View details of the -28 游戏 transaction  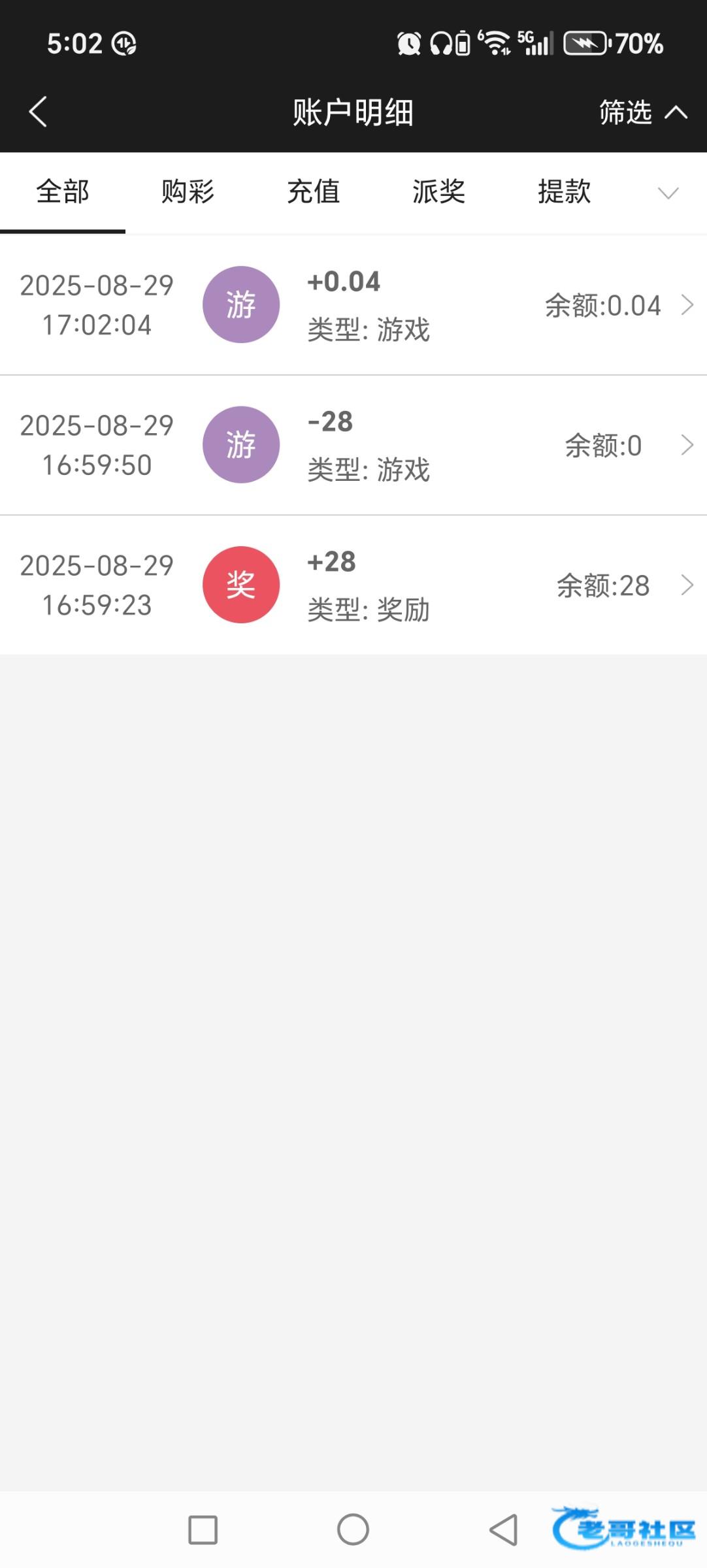tap(353, 445)
